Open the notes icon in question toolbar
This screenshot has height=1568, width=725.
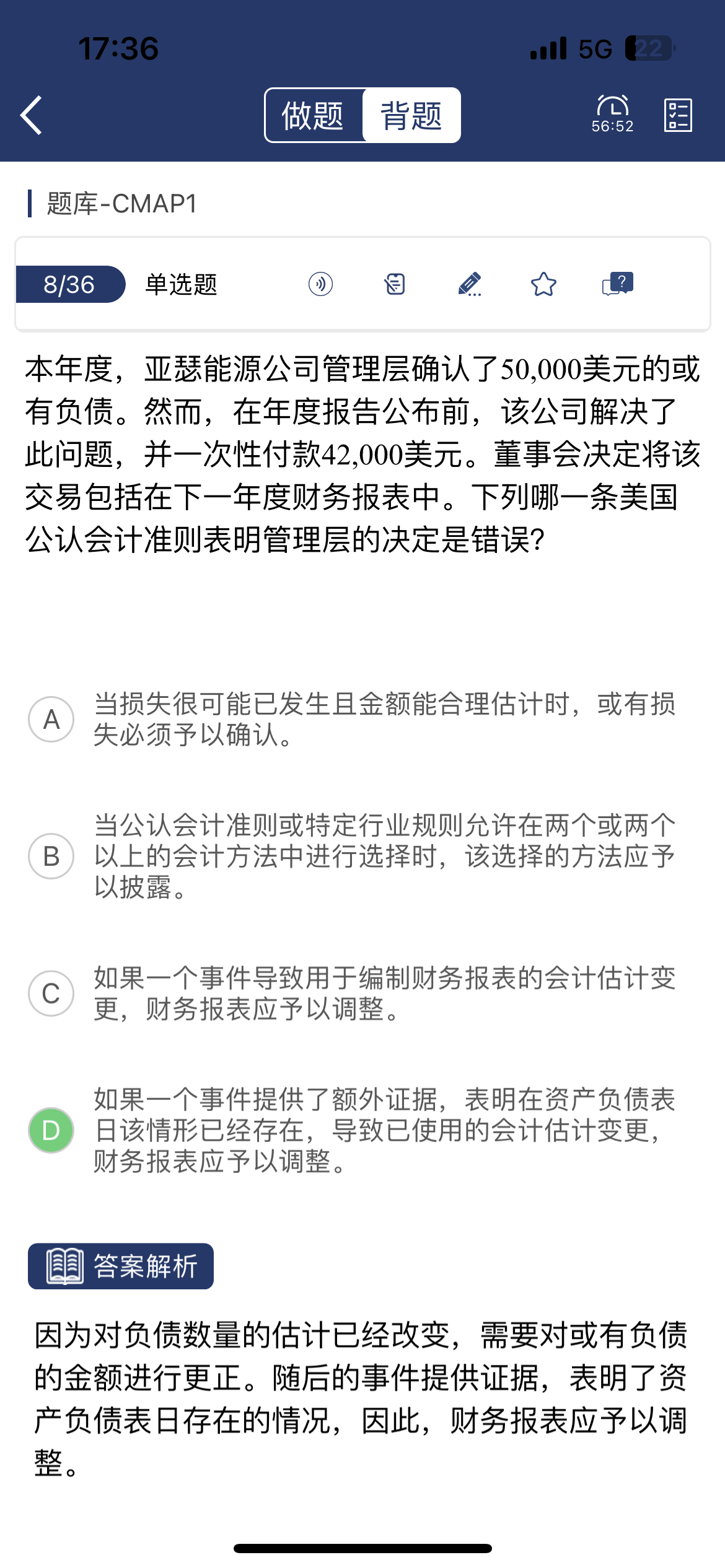click(x=395, y=284)
